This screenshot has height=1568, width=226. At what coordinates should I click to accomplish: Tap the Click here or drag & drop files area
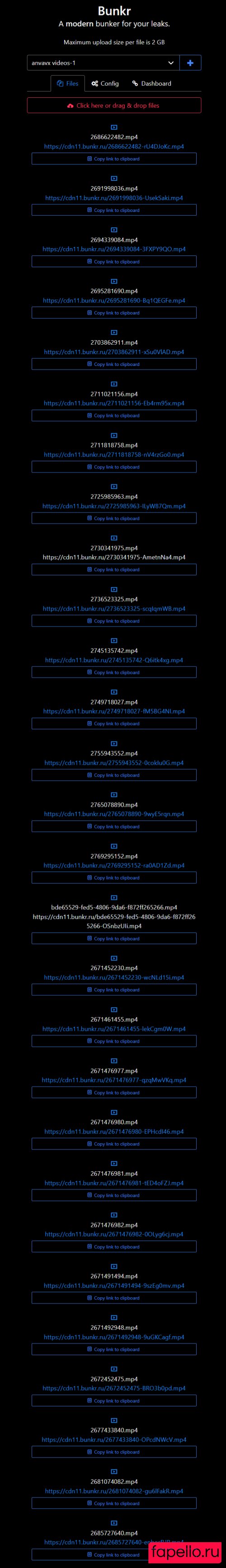pyautogui.click(x=113, y=106)
